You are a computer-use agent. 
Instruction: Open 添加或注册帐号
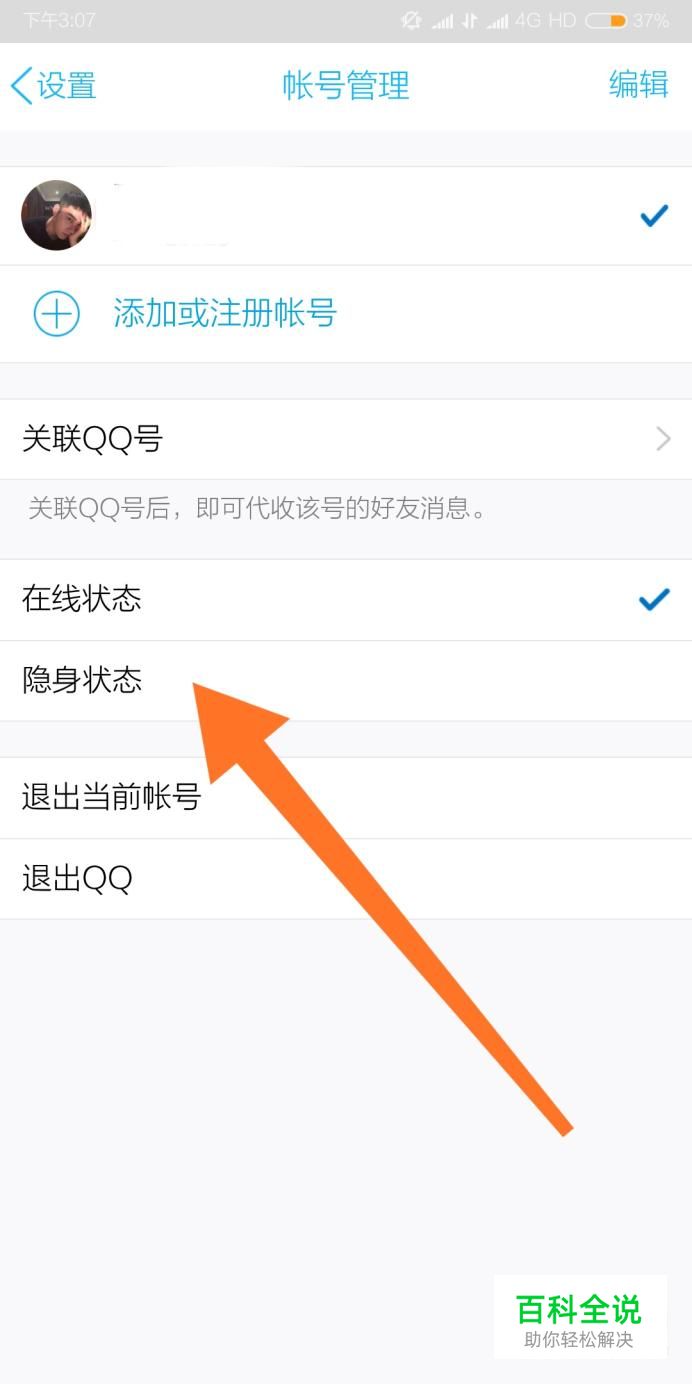point(346,314)
